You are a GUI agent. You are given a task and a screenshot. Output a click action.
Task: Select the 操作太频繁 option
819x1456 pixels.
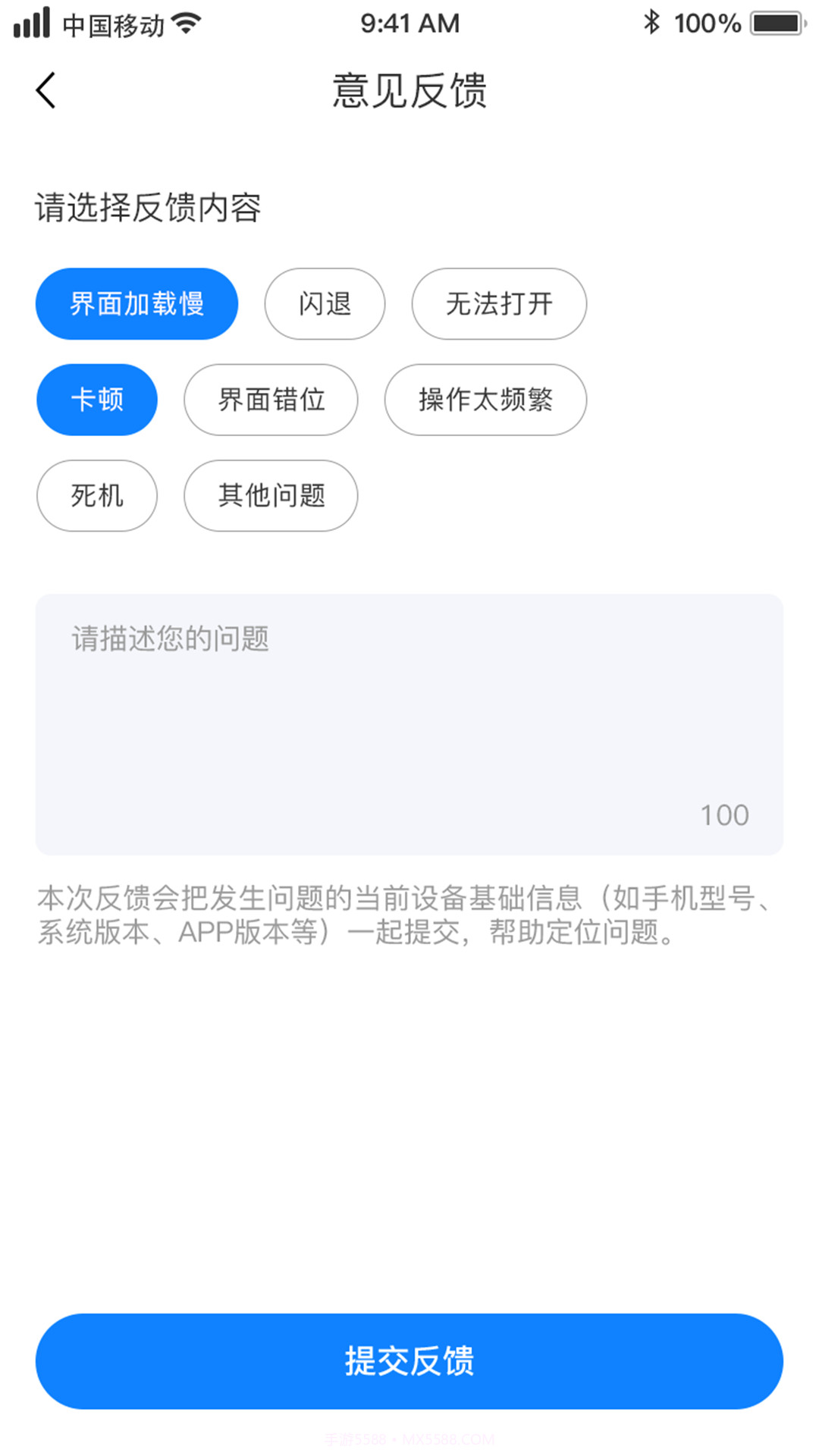pos(485,400)
